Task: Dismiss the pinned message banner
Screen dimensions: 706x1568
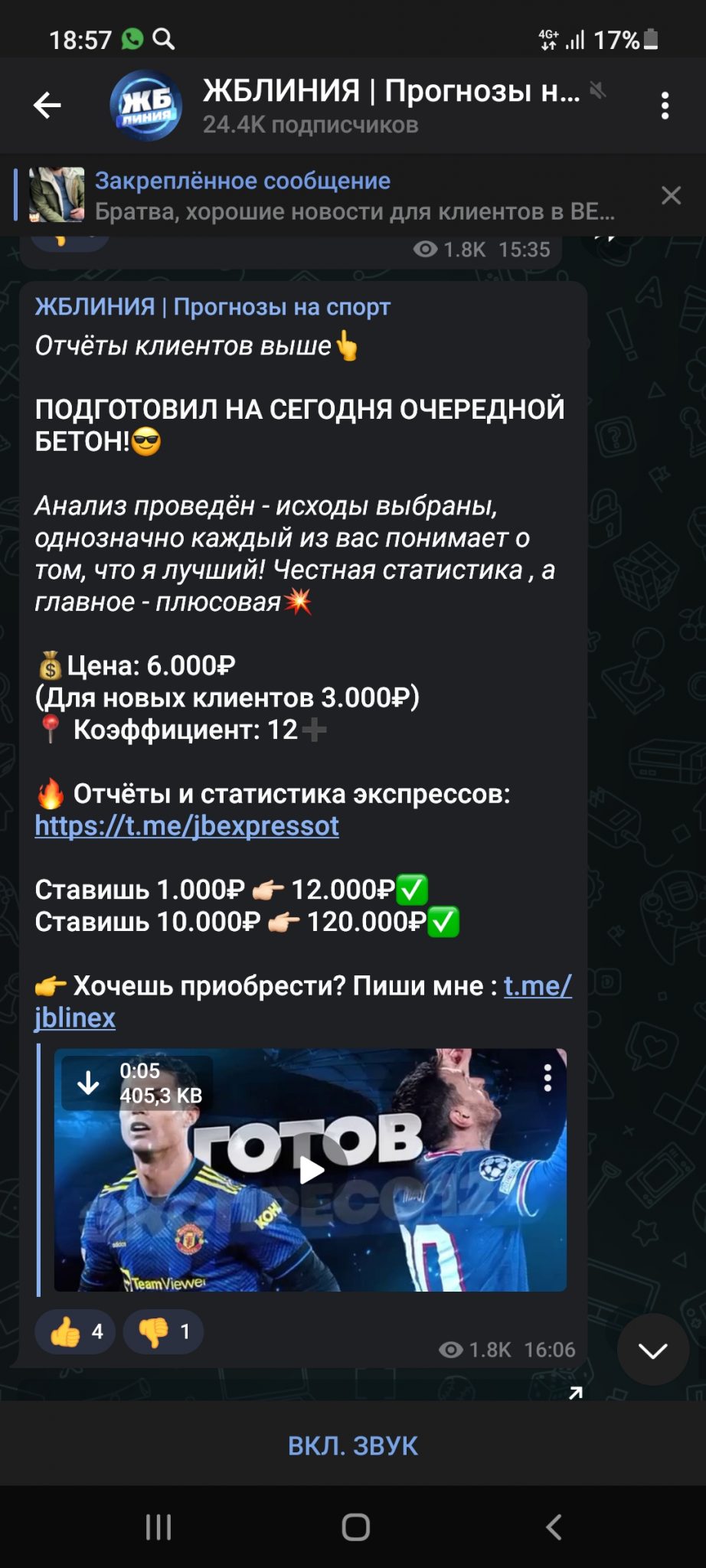Action: click(671, 195)
